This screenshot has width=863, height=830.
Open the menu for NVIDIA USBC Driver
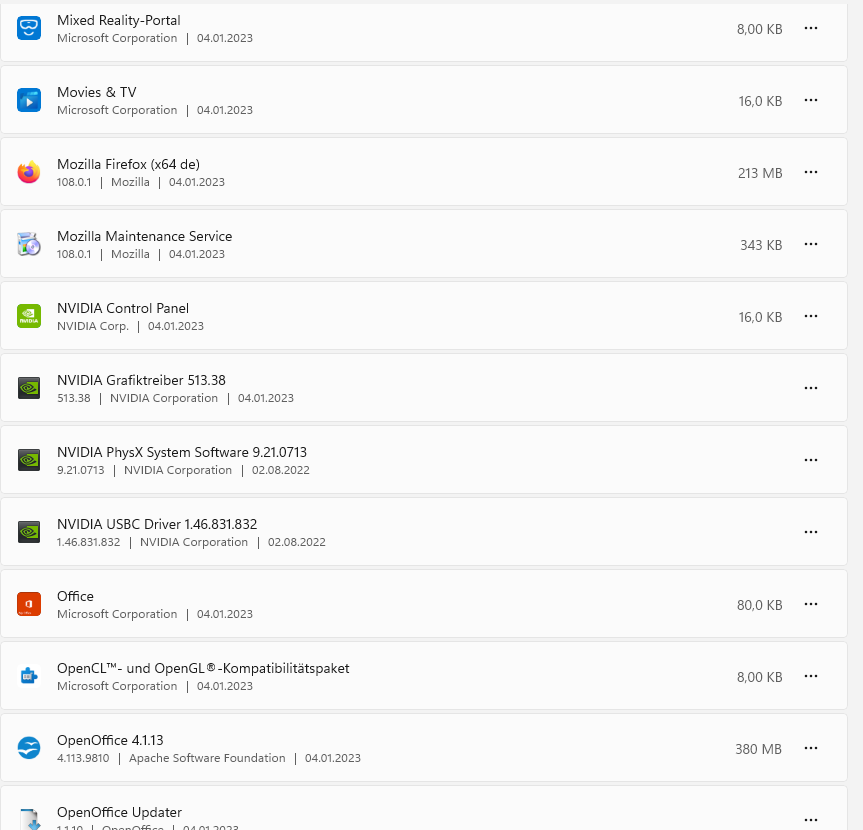pyautogui.click(x=811, y=532)
